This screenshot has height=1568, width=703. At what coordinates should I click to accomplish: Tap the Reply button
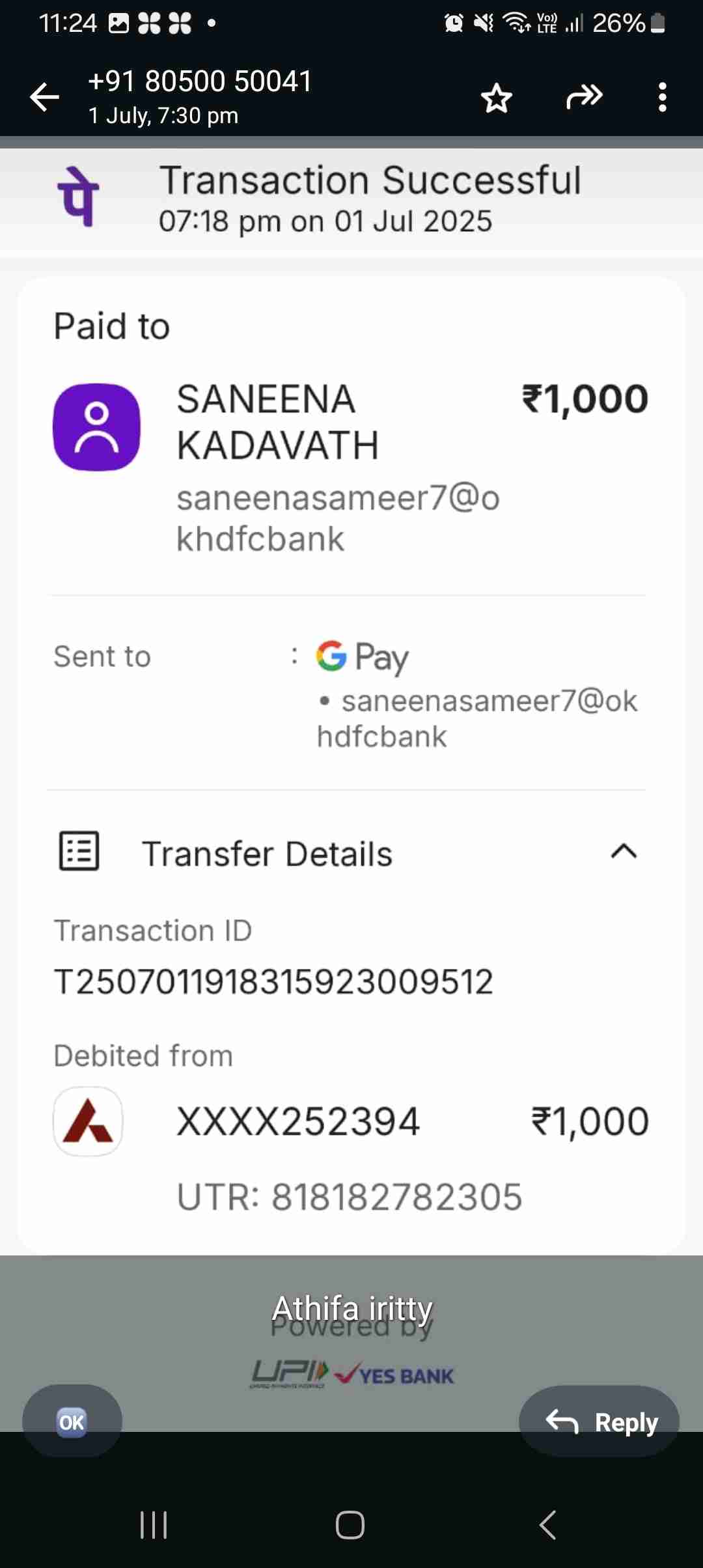pos(600,1421)
